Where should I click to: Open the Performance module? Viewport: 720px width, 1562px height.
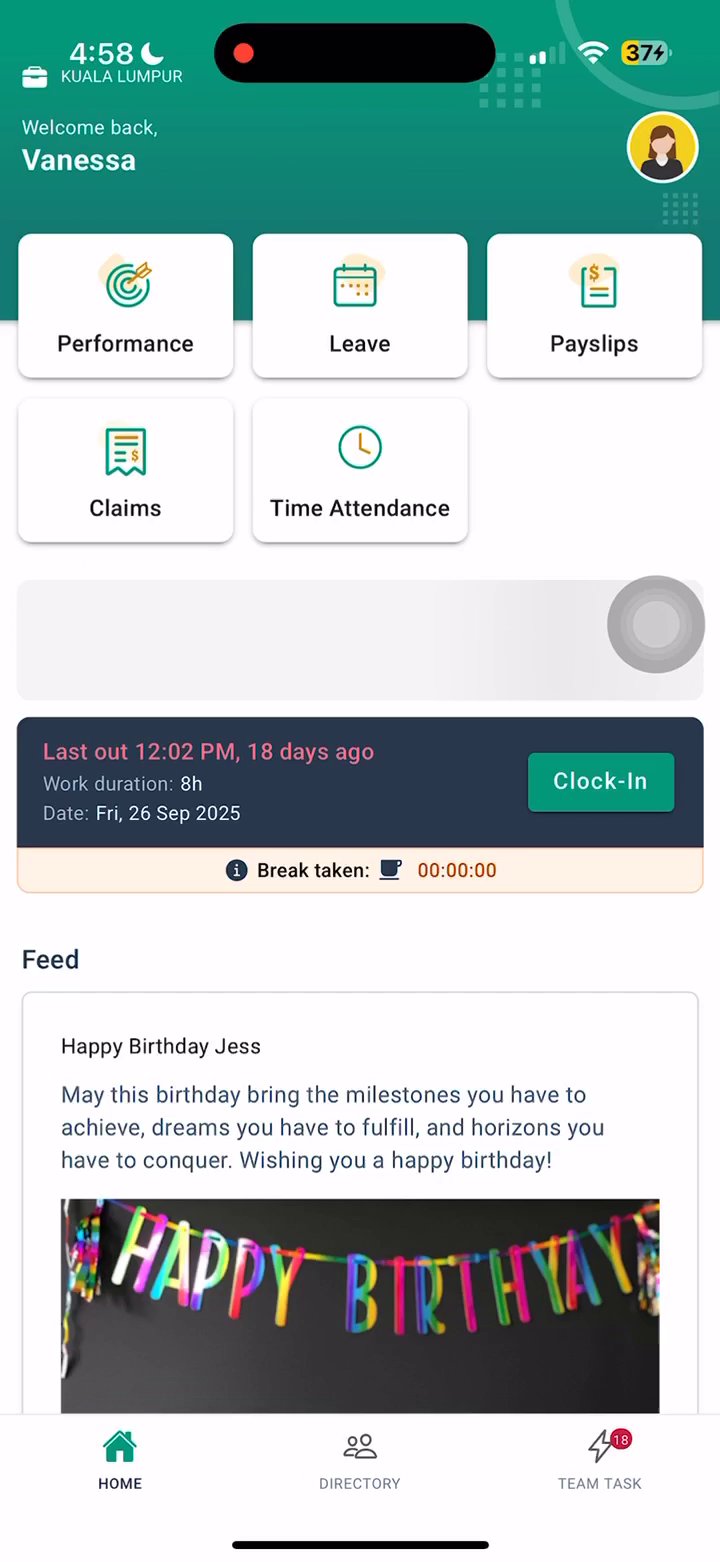[126, 306]
